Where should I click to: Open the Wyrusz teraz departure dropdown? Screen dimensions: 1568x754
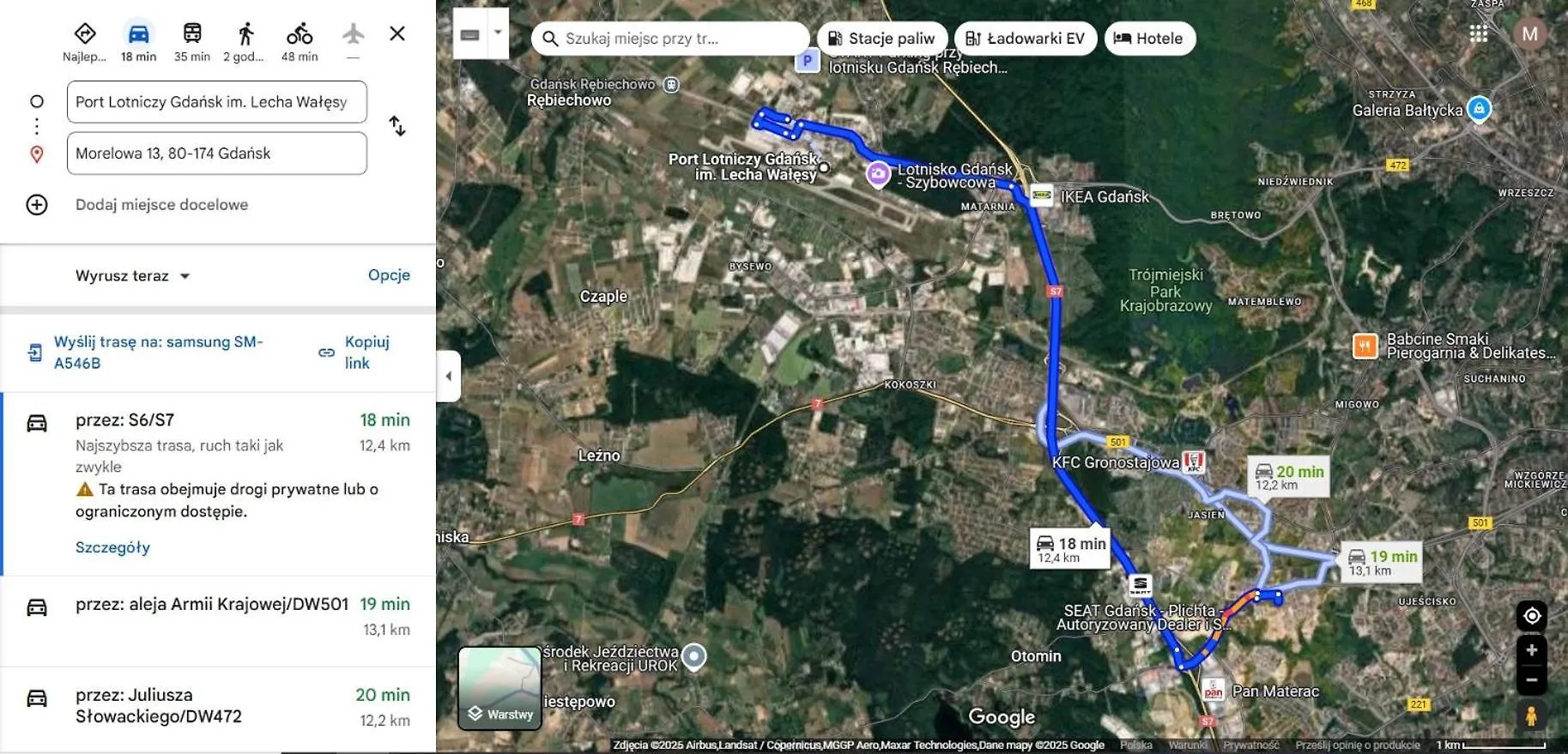(133, 276)
